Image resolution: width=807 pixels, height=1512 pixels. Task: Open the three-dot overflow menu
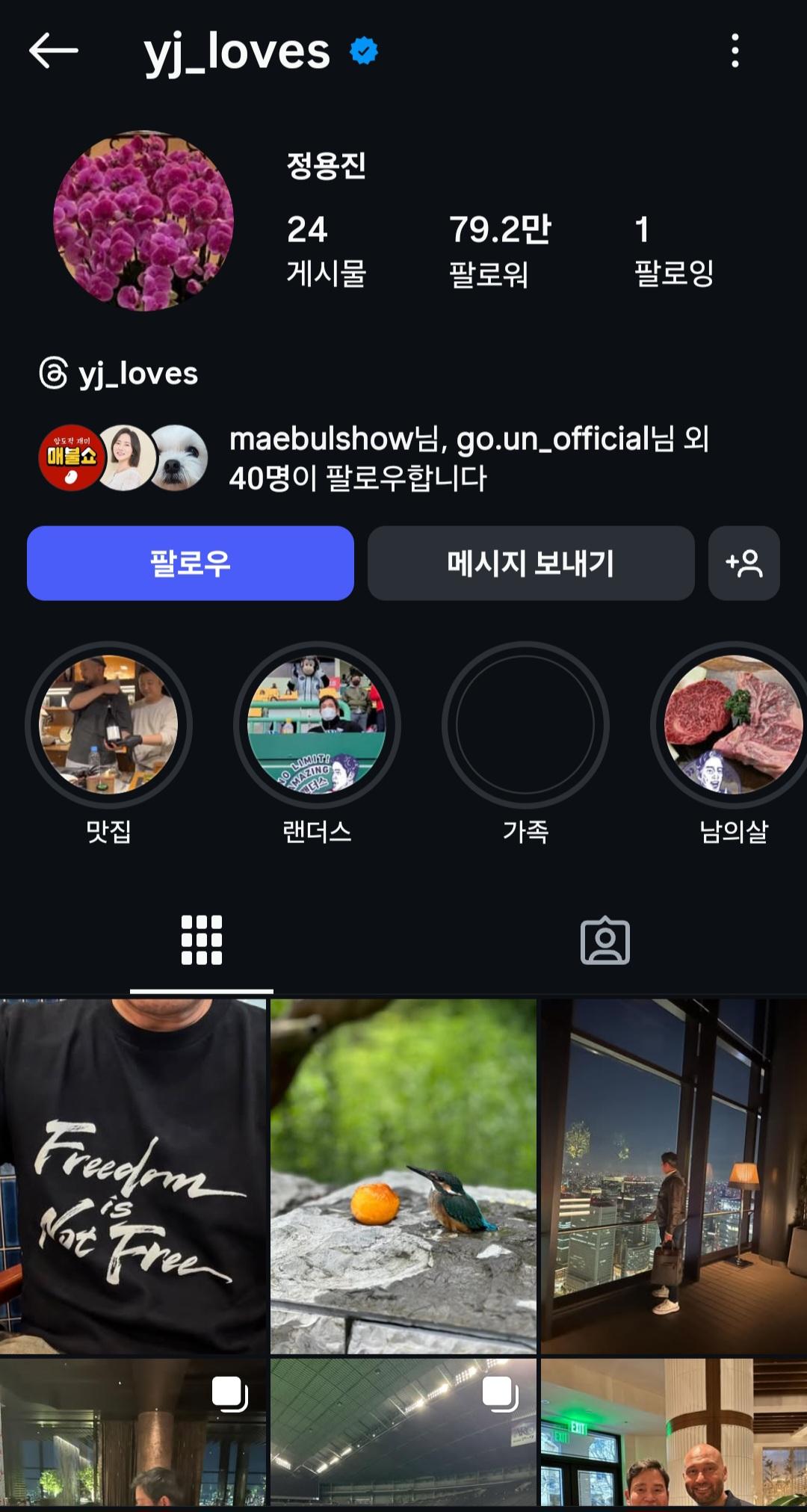coord(735,51)
